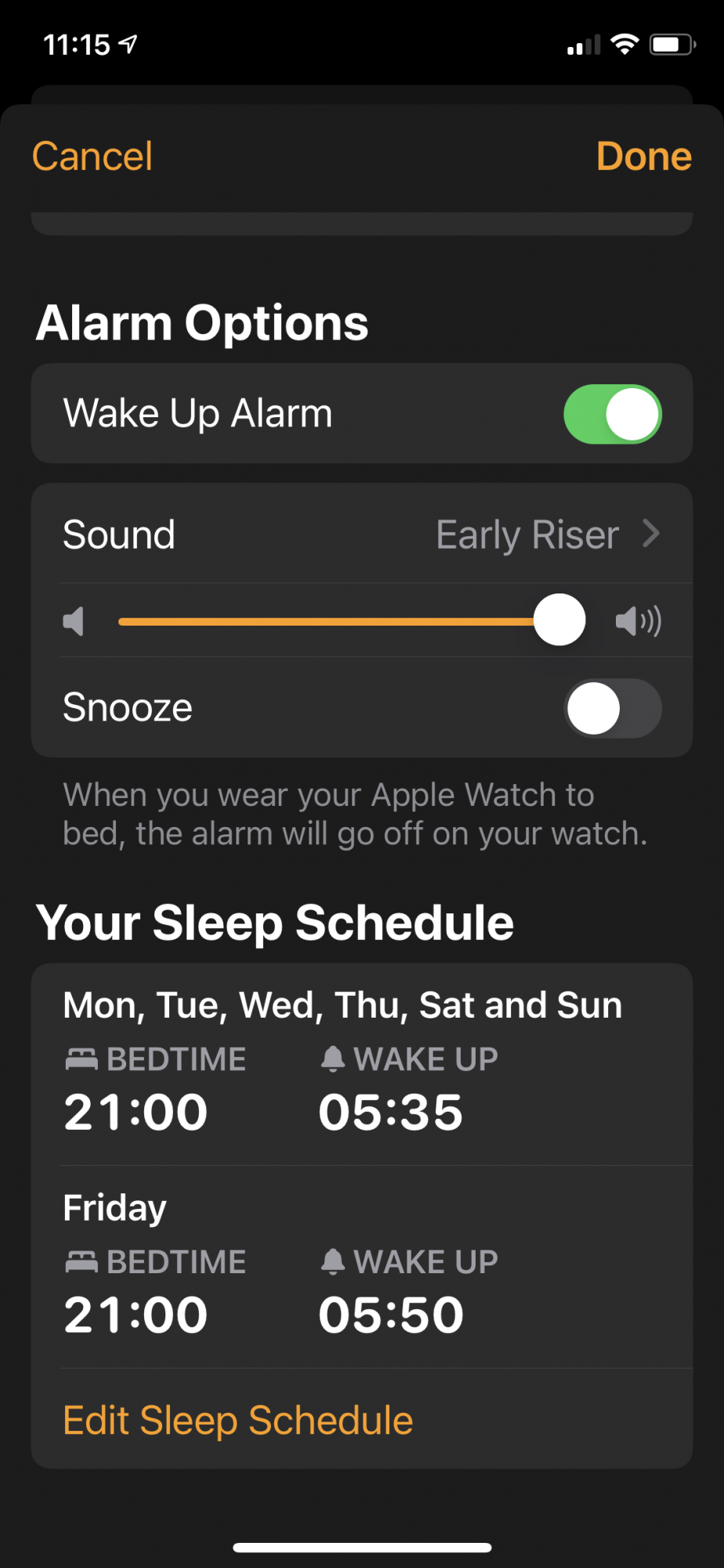Screen dimensions: 724x1568
Task: Open the Sound row showing Early Riser
Action: tap(362, 534)
